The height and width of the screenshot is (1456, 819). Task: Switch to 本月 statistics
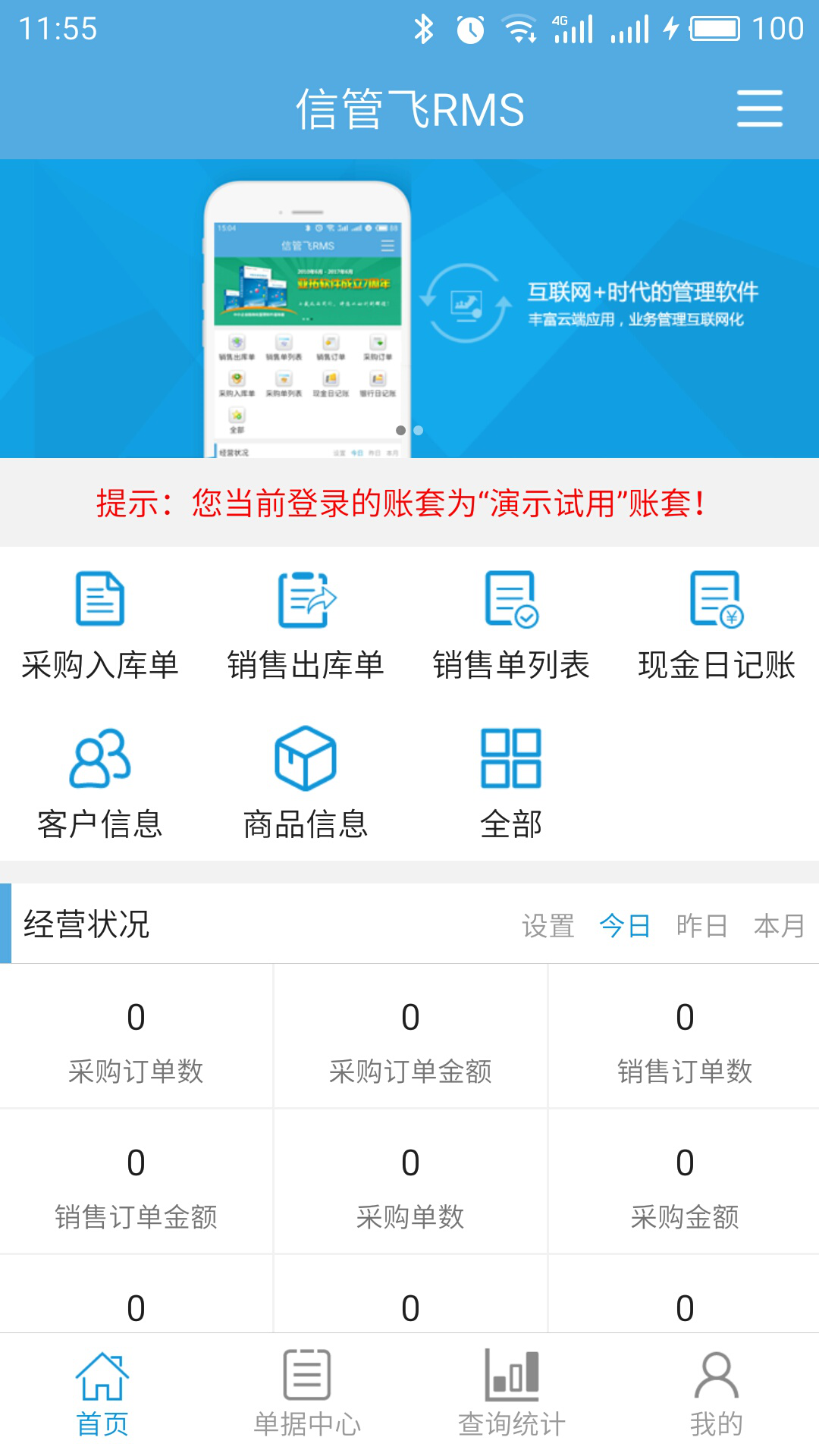coord(779,925)
